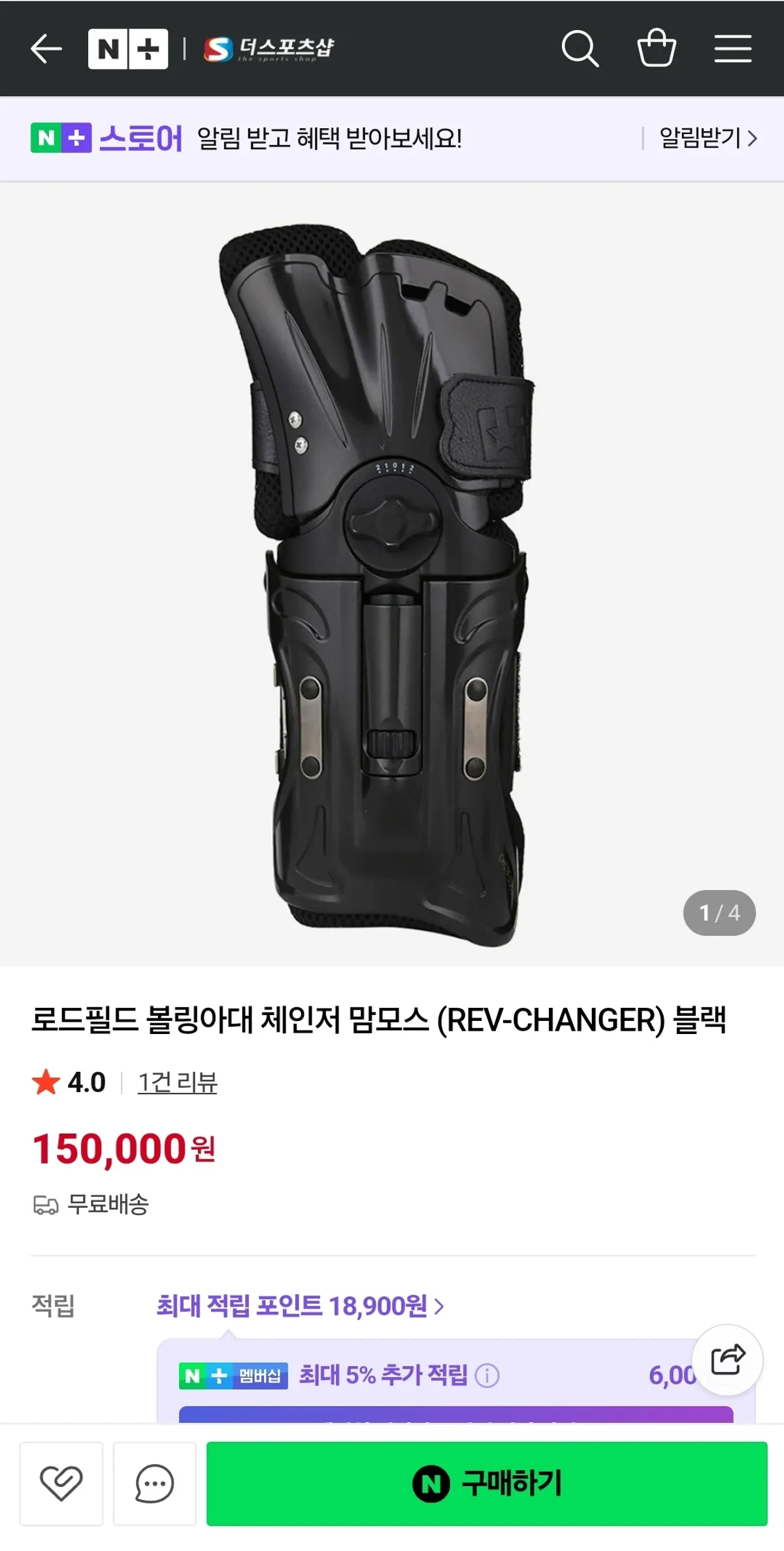Show info about 최대 5% 추가 적립

[487, 1376]
